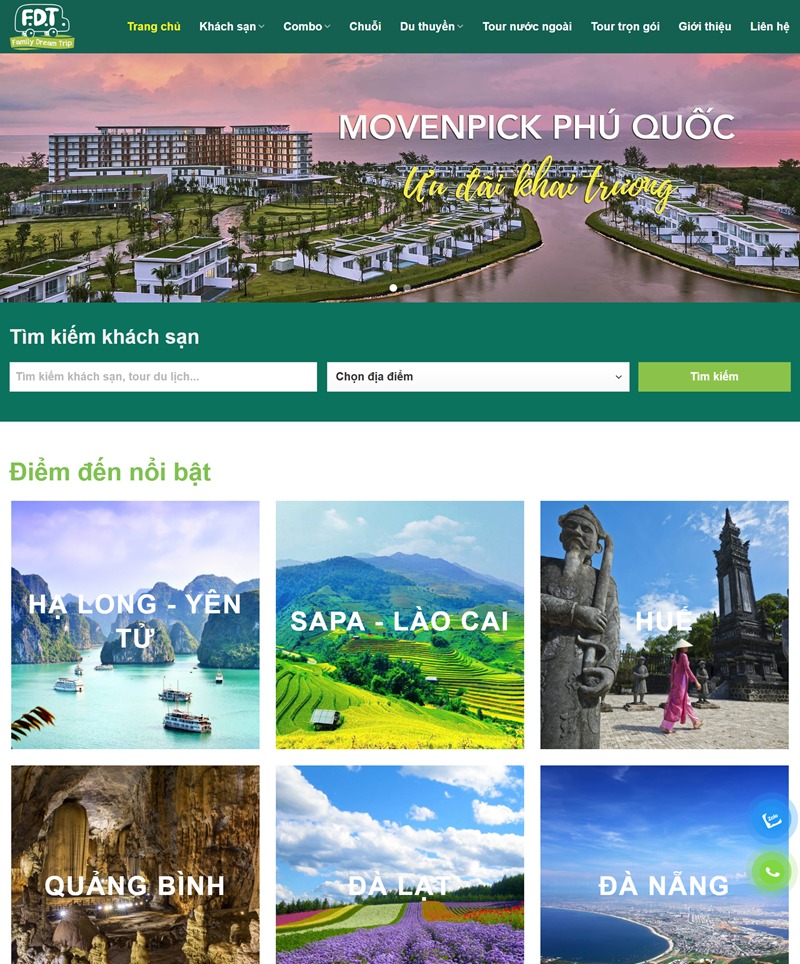Image resolution: width=800 pixels, height=964 pixels.
Task: Open the Sapa - Lào Cai destination
Action: tap(399, 624)
